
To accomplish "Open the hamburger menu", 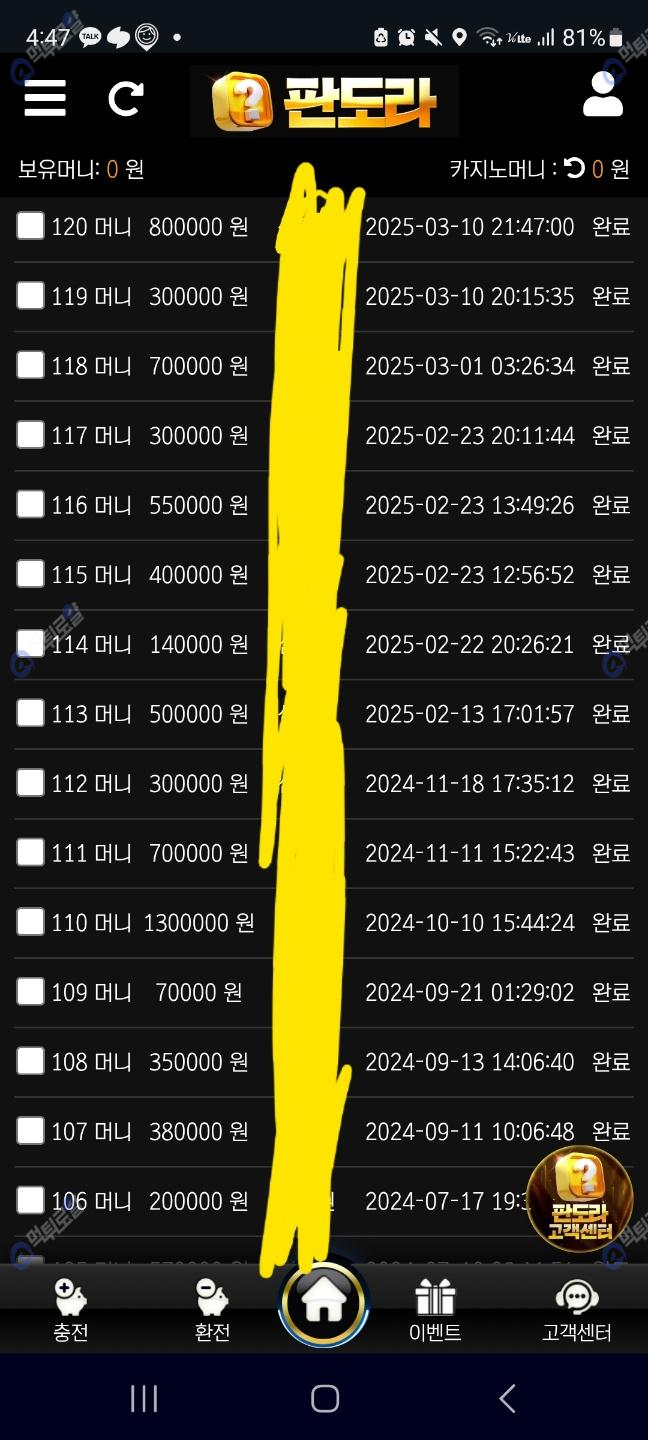I will pyautogui.click(x=45, y=98).
